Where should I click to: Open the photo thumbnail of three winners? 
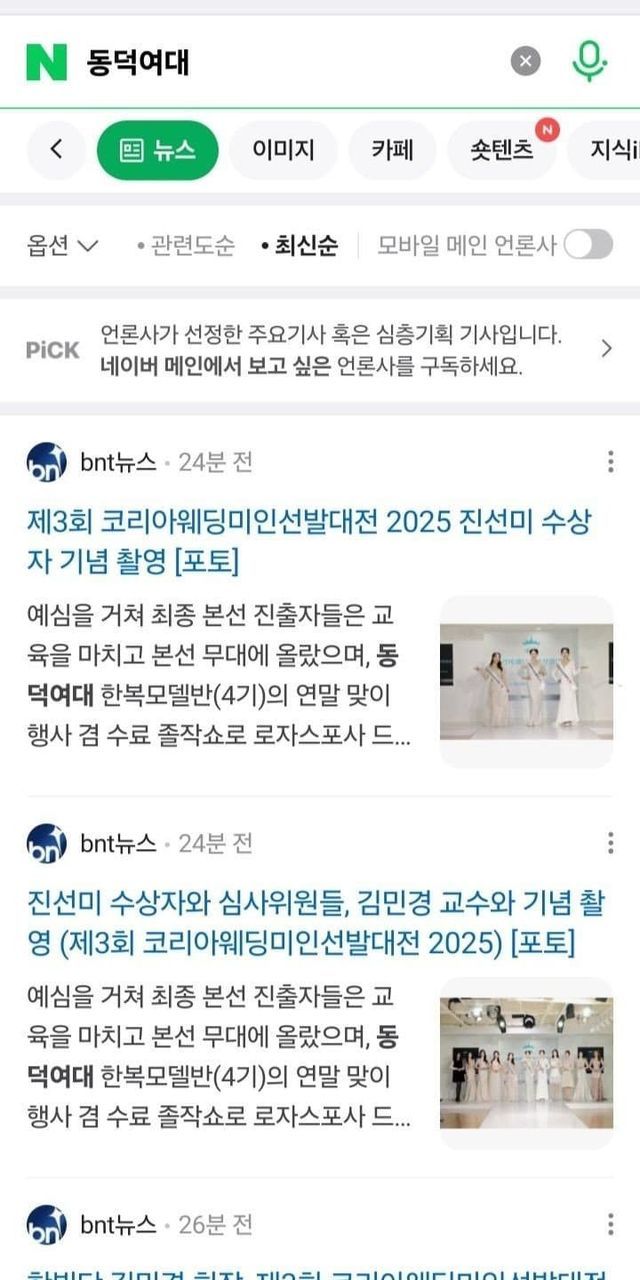point(526,682)
